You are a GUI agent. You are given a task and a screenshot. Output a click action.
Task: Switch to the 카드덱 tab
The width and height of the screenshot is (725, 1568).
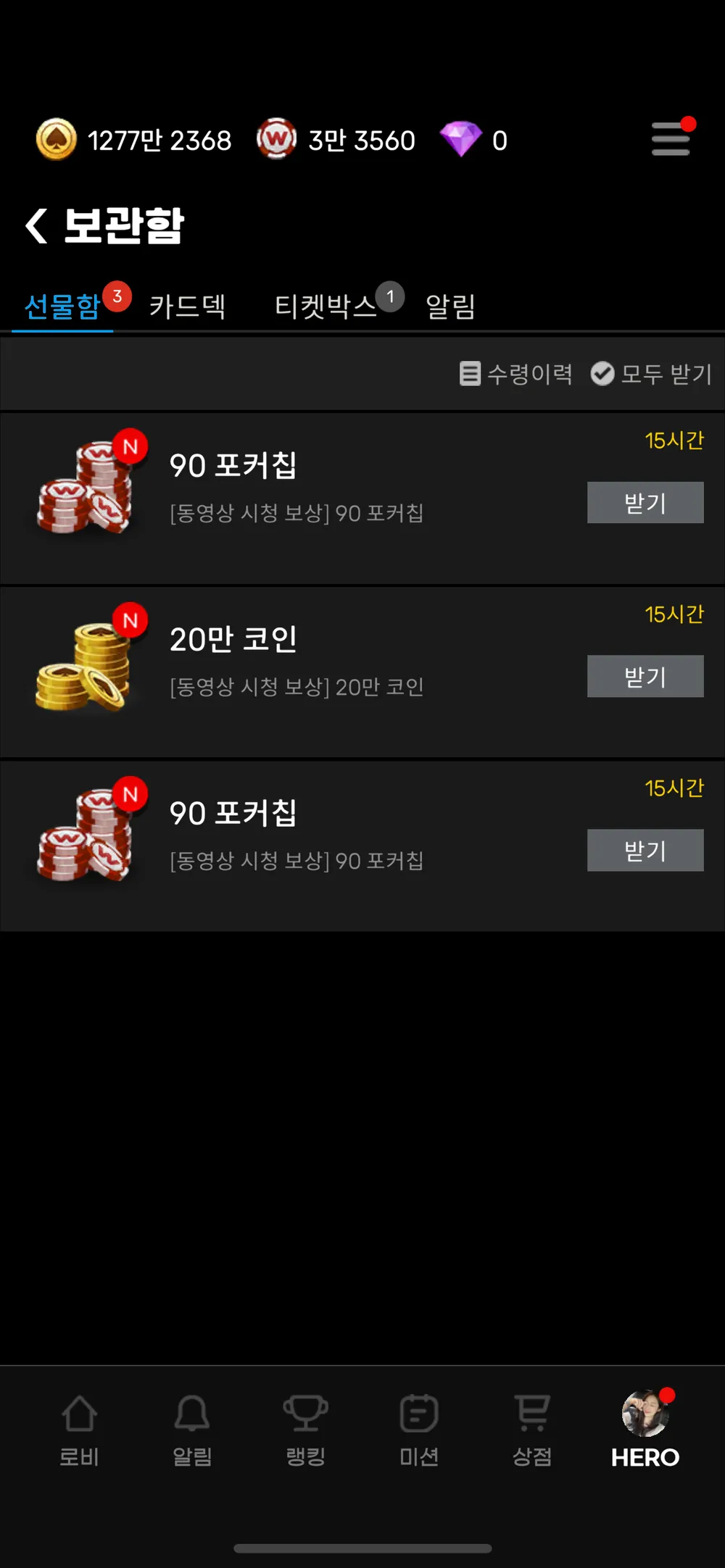[187, 306]
